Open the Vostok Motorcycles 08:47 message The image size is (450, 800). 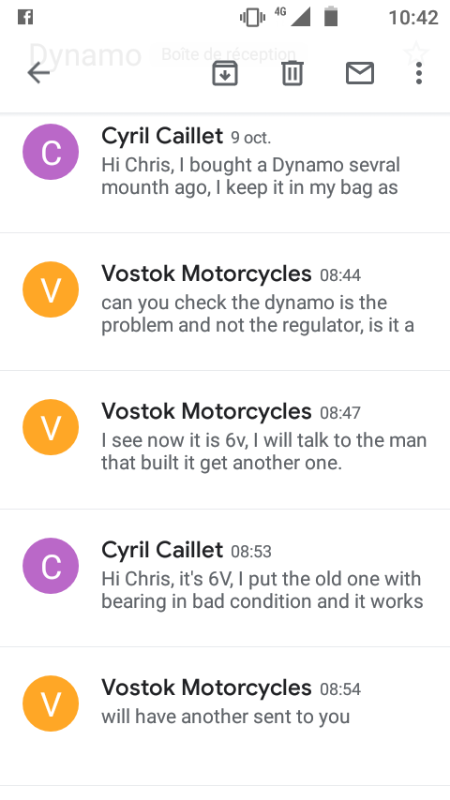pos(225,440)
